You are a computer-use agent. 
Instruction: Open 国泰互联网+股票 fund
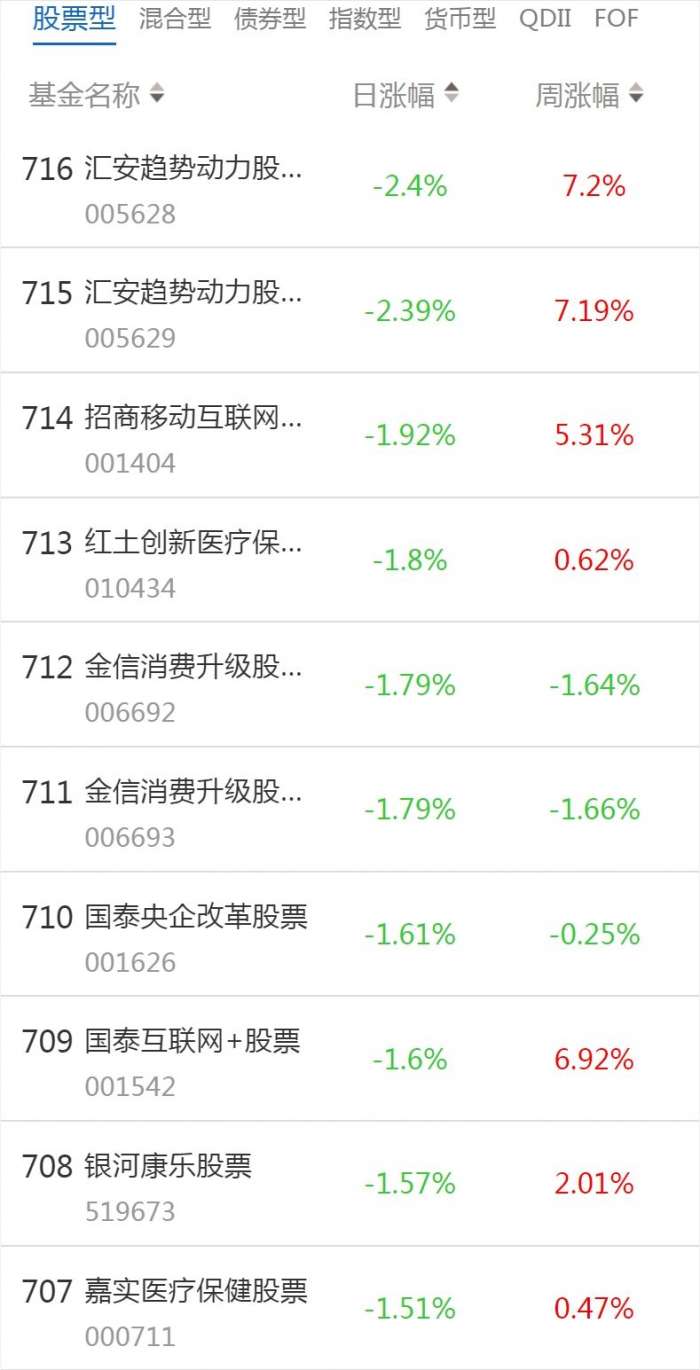coord(350,1059)
